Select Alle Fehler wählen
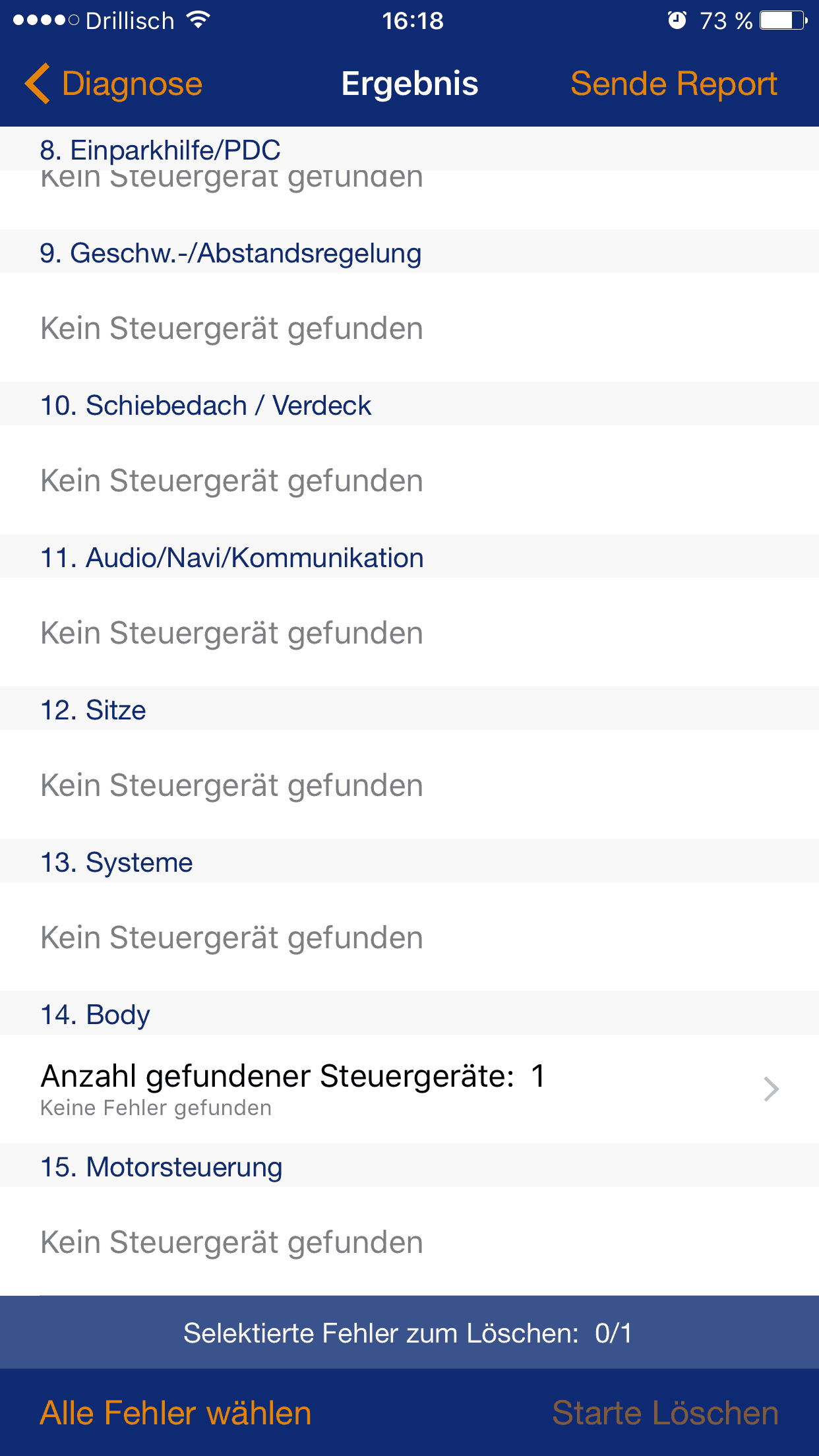819x1456 pixels. [175, 1413]
